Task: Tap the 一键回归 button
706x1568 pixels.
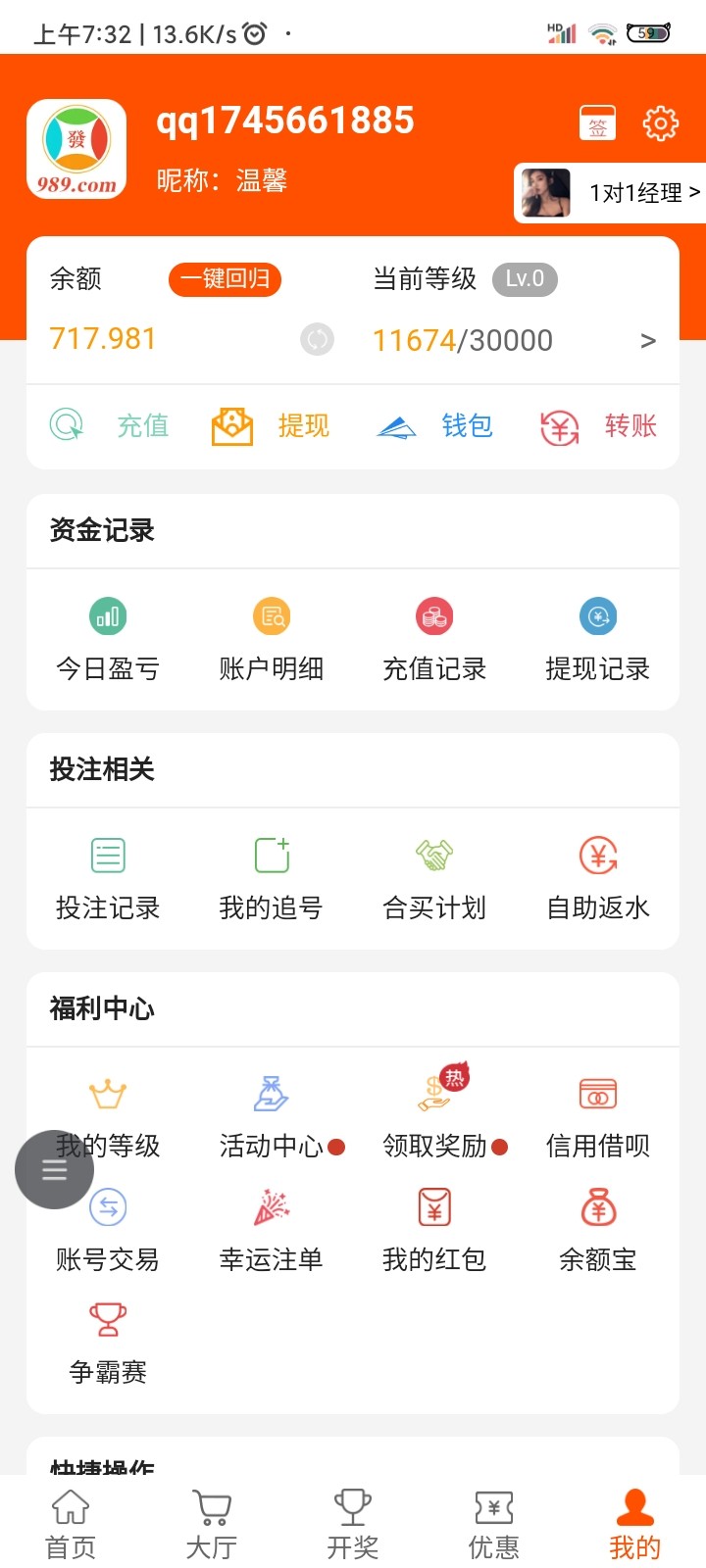Action: [x=225, y=279]
